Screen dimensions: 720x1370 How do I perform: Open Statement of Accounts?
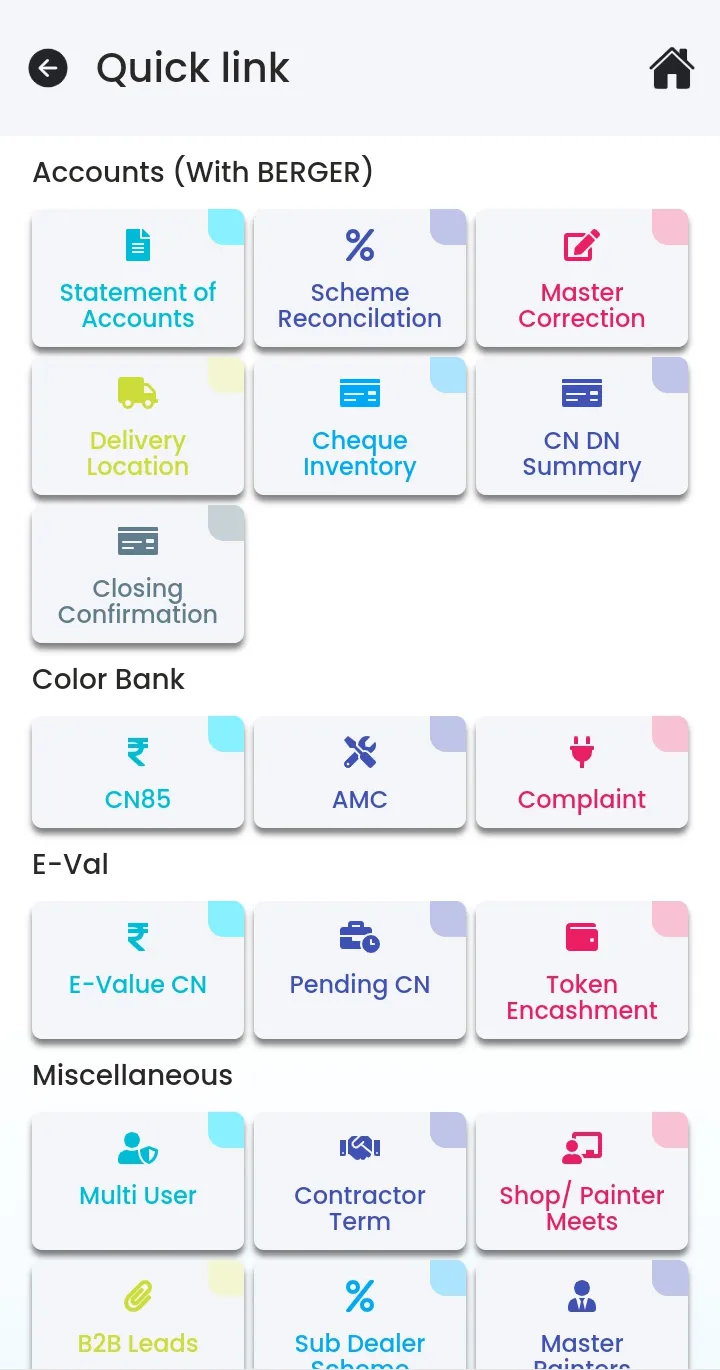[138, 278]
